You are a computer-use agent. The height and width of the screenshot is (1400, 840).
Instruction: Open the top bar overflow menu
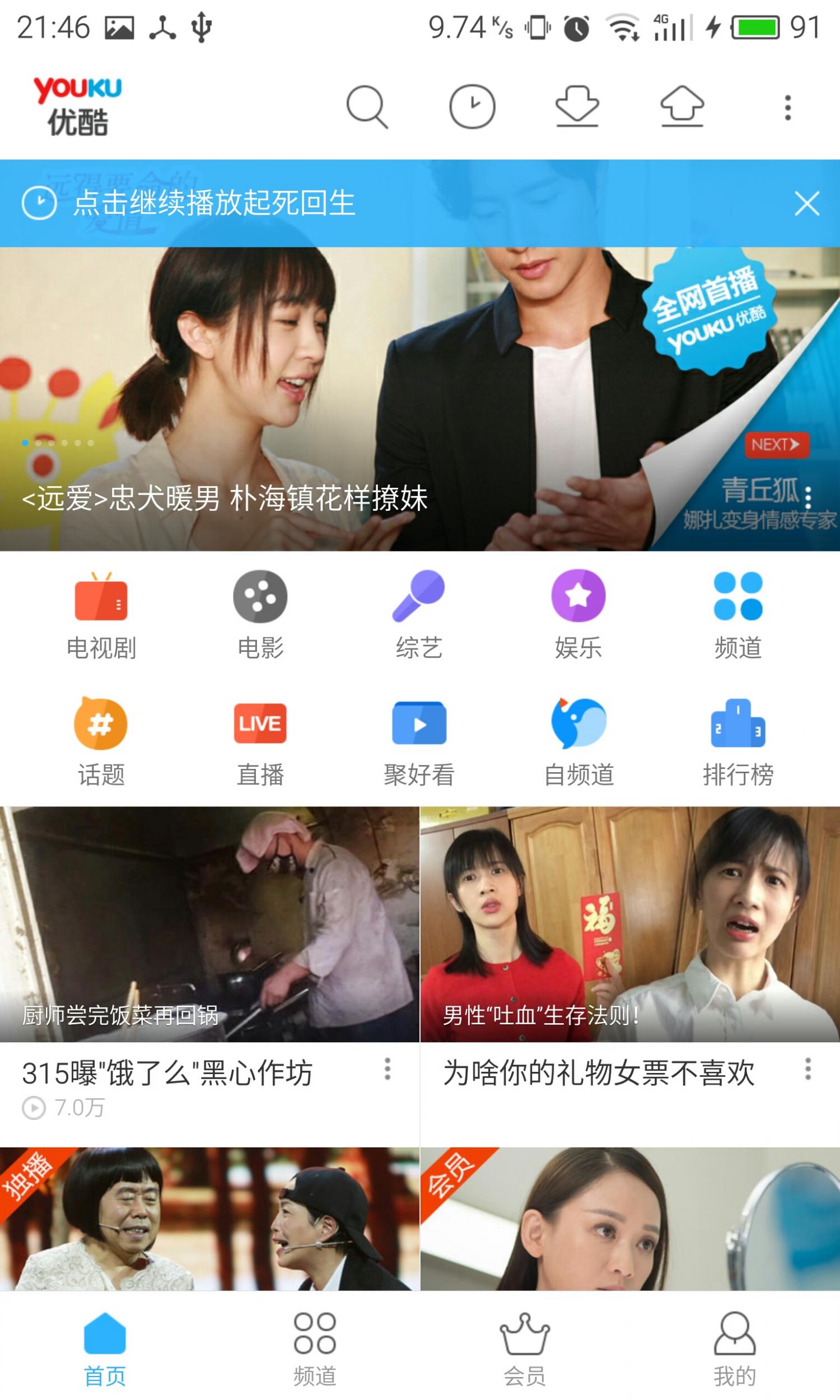[787, 108]
